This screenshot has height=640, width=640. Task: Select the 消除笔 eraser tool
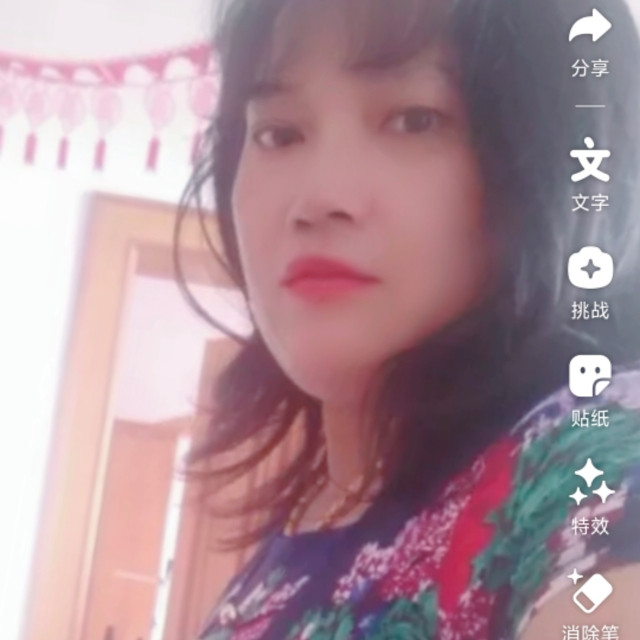coord(590,592)
